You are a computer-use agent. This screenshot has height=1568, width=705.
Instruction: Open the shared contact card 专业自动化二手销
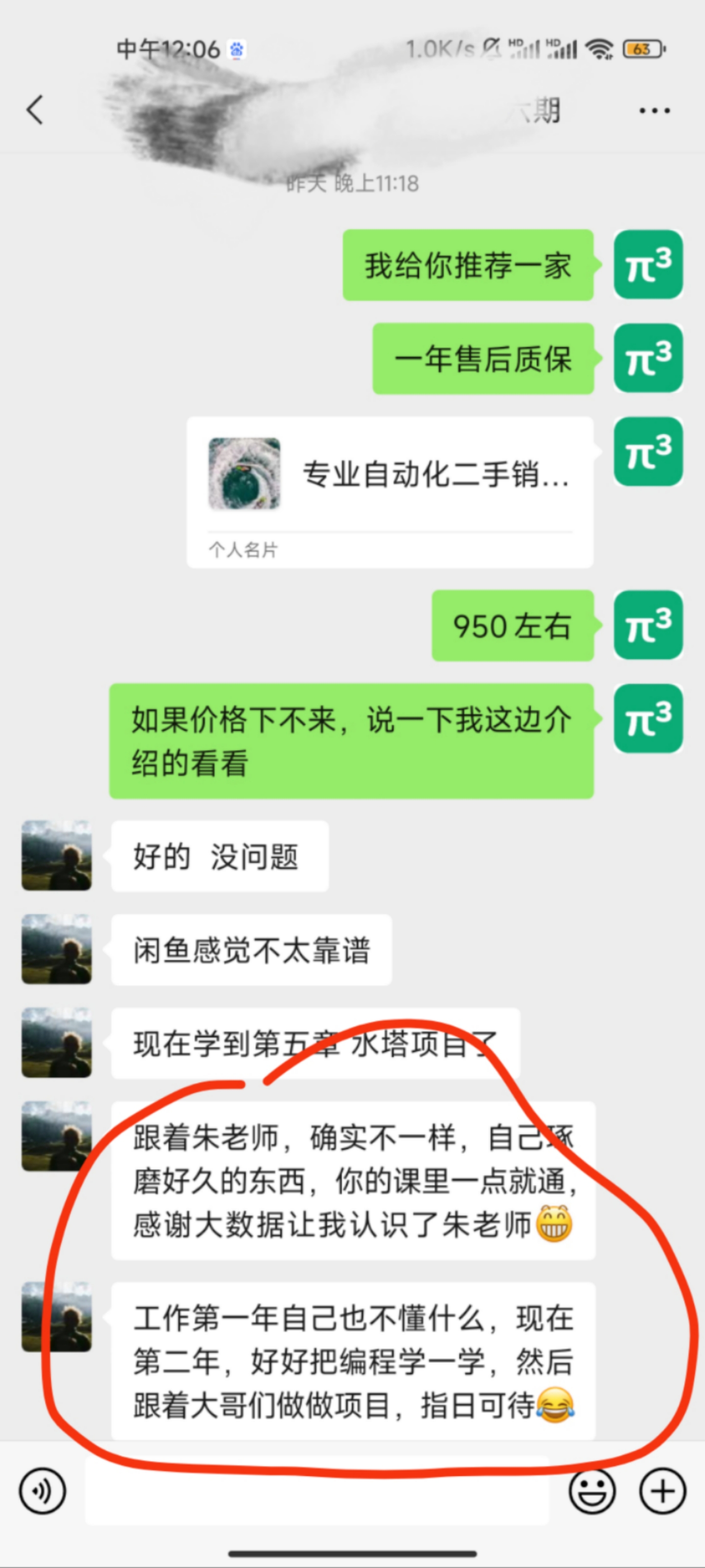pos(390,491)
